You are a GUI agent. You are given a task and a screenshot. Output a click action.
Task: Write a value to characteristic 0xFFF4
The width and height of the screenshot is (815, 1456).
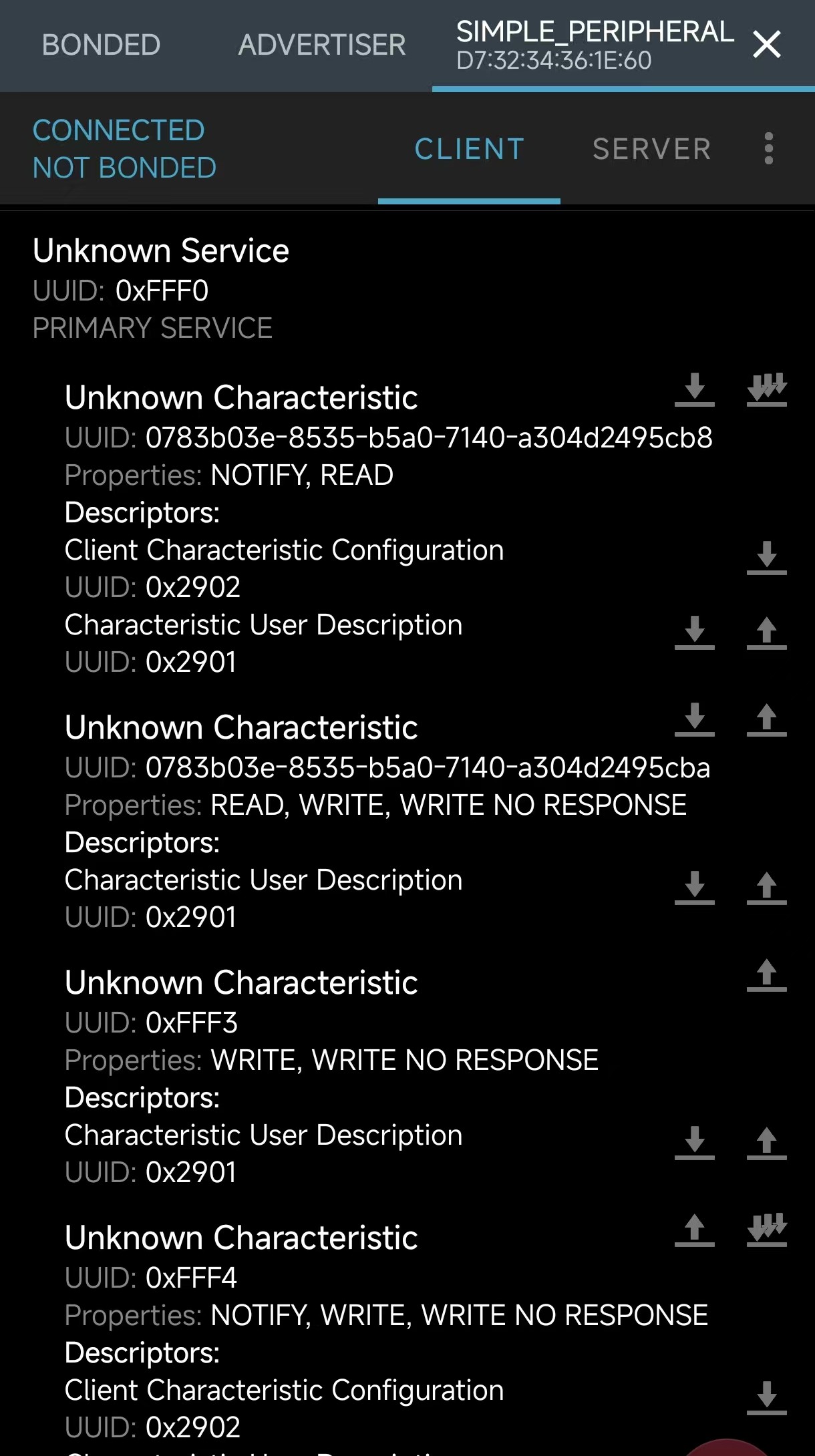[x=695, y=1230]
